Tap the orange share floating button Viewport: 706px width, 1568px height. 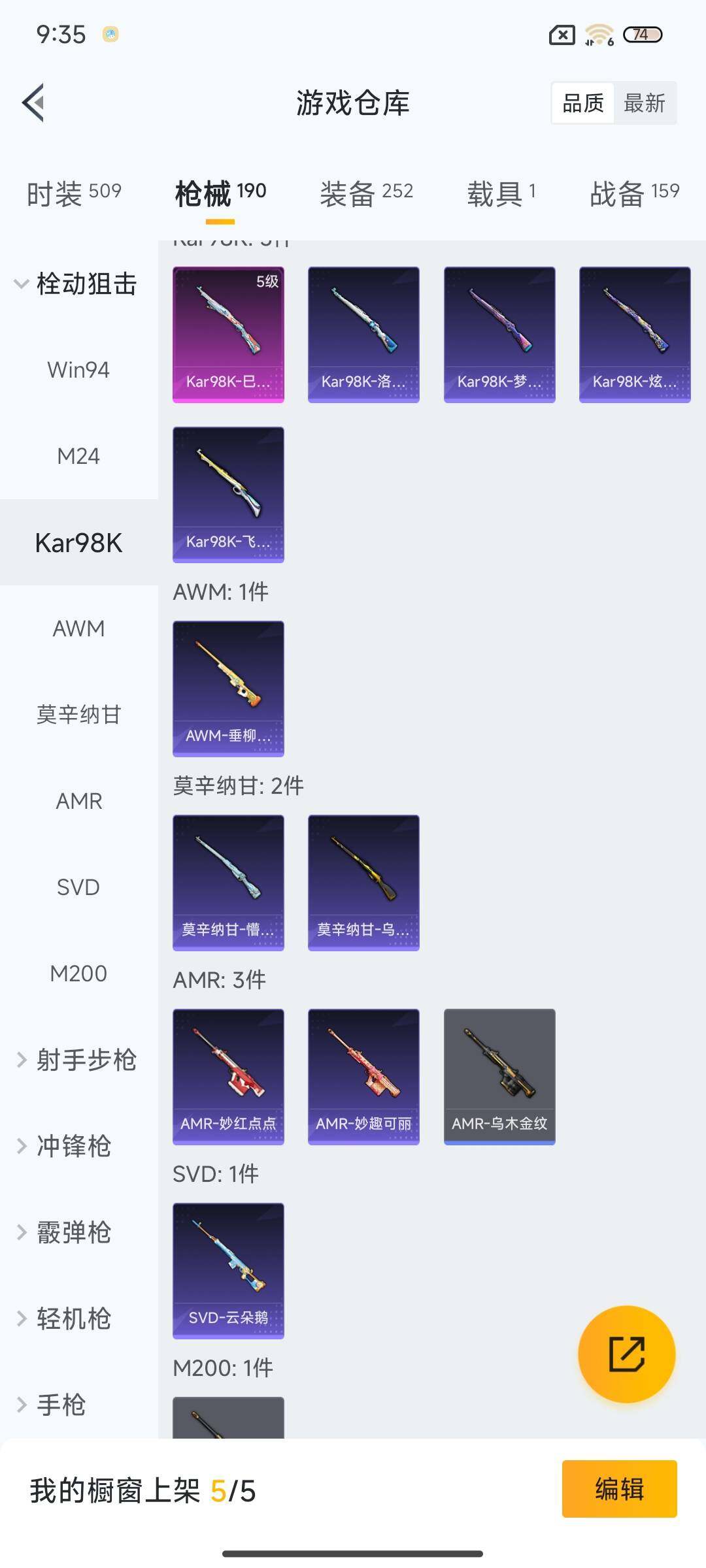point(626,1354)
